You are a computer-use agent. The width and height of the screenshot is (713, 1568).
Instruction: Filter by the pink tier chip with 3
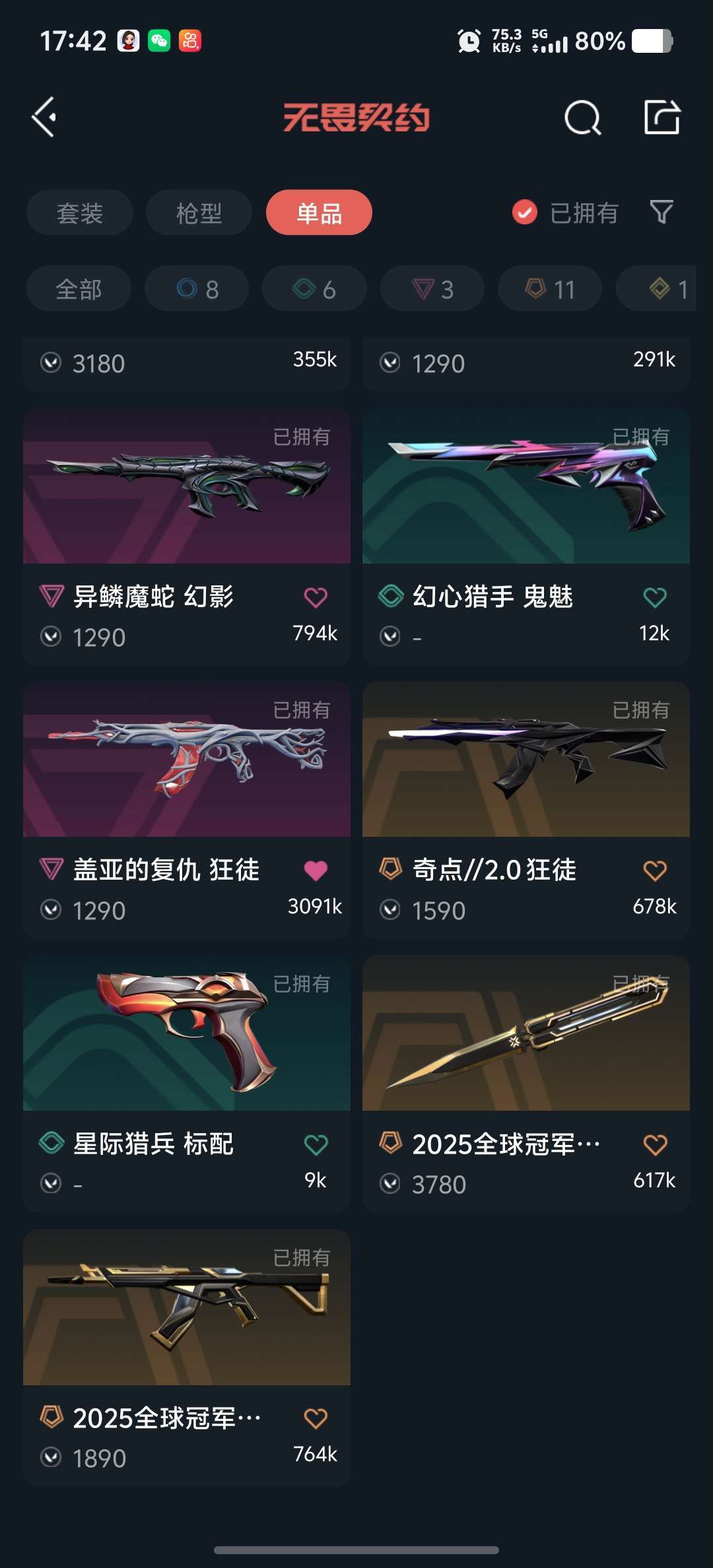pos(432,288)
